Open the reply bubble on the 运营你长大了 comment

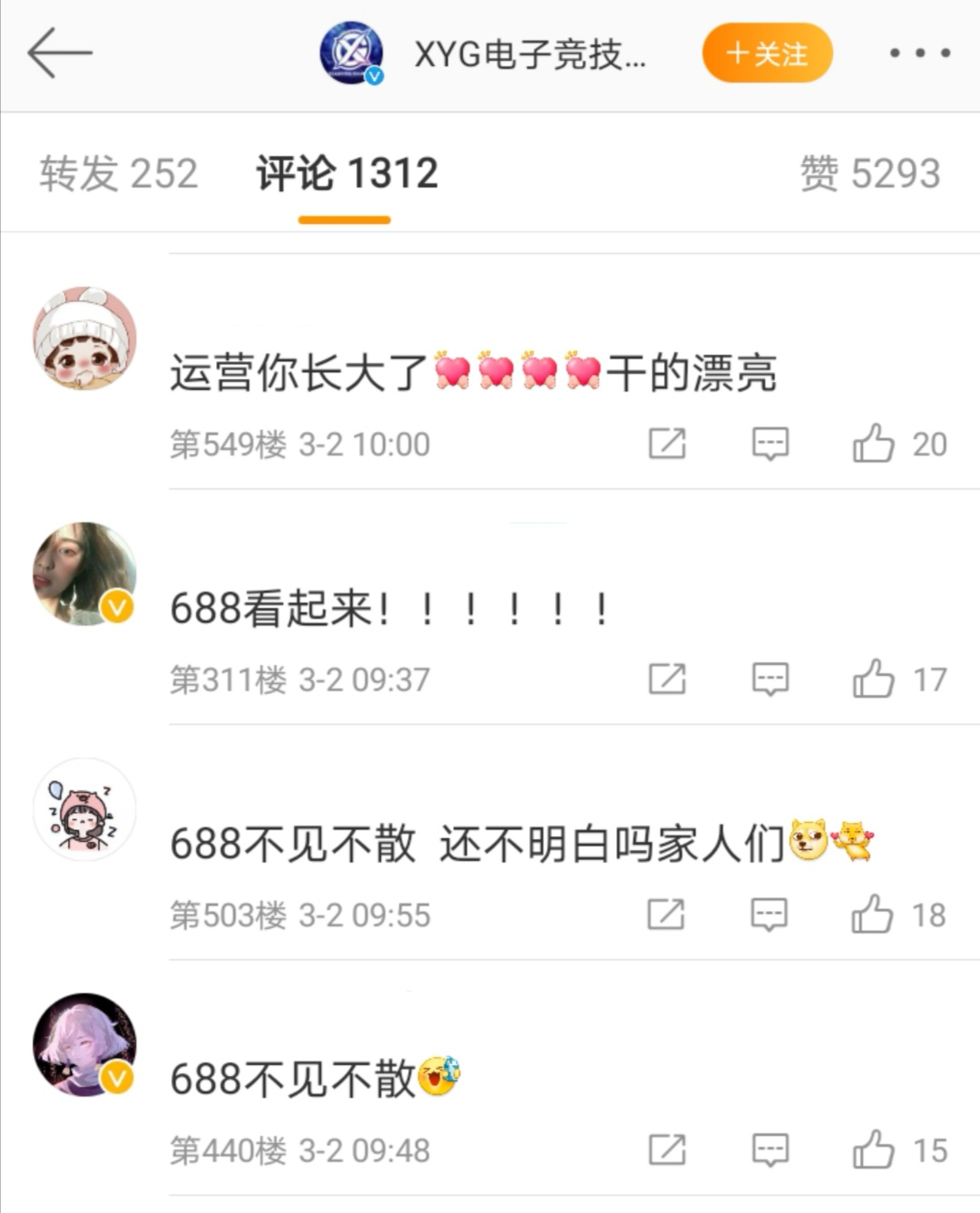pos(769,445)
